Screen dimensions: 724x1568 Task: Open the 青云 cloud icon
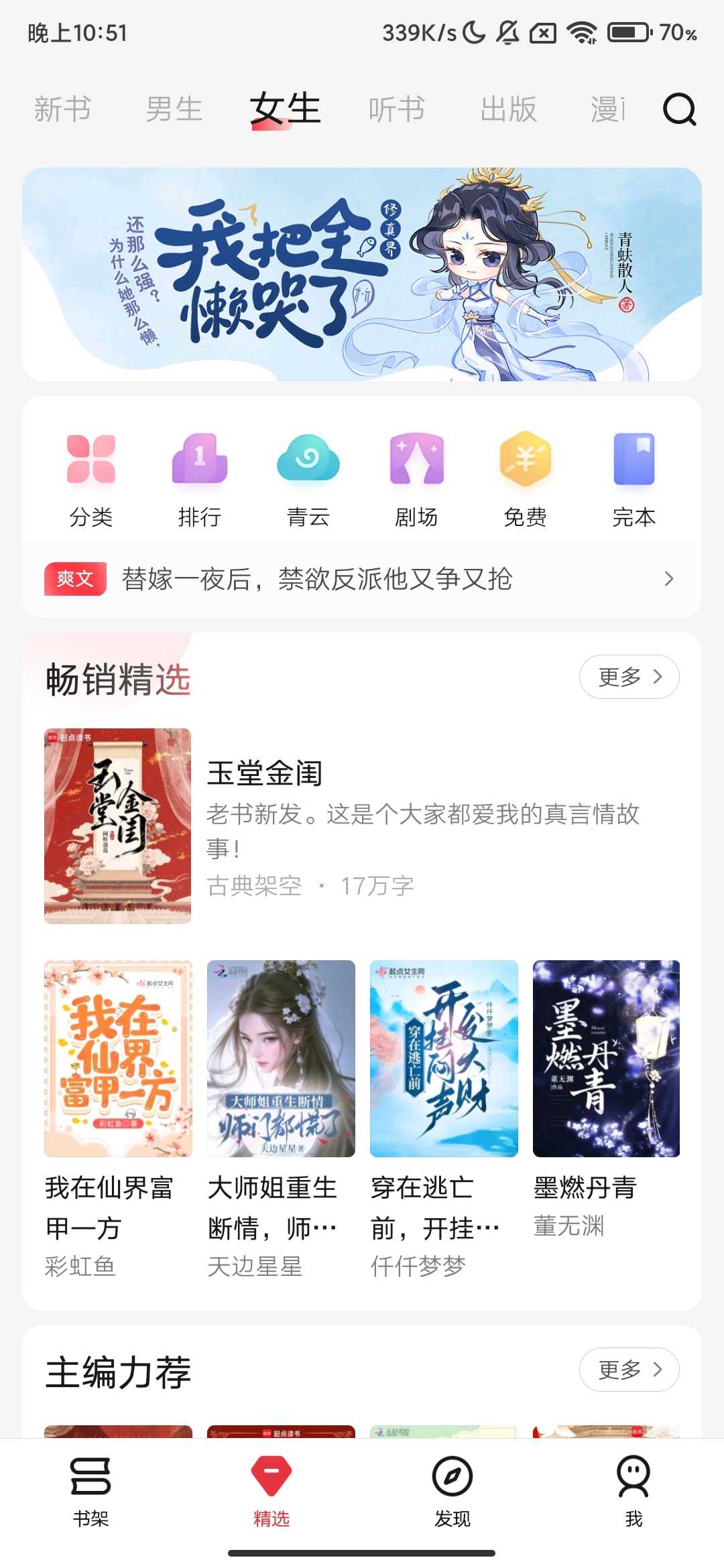[308, 460]
